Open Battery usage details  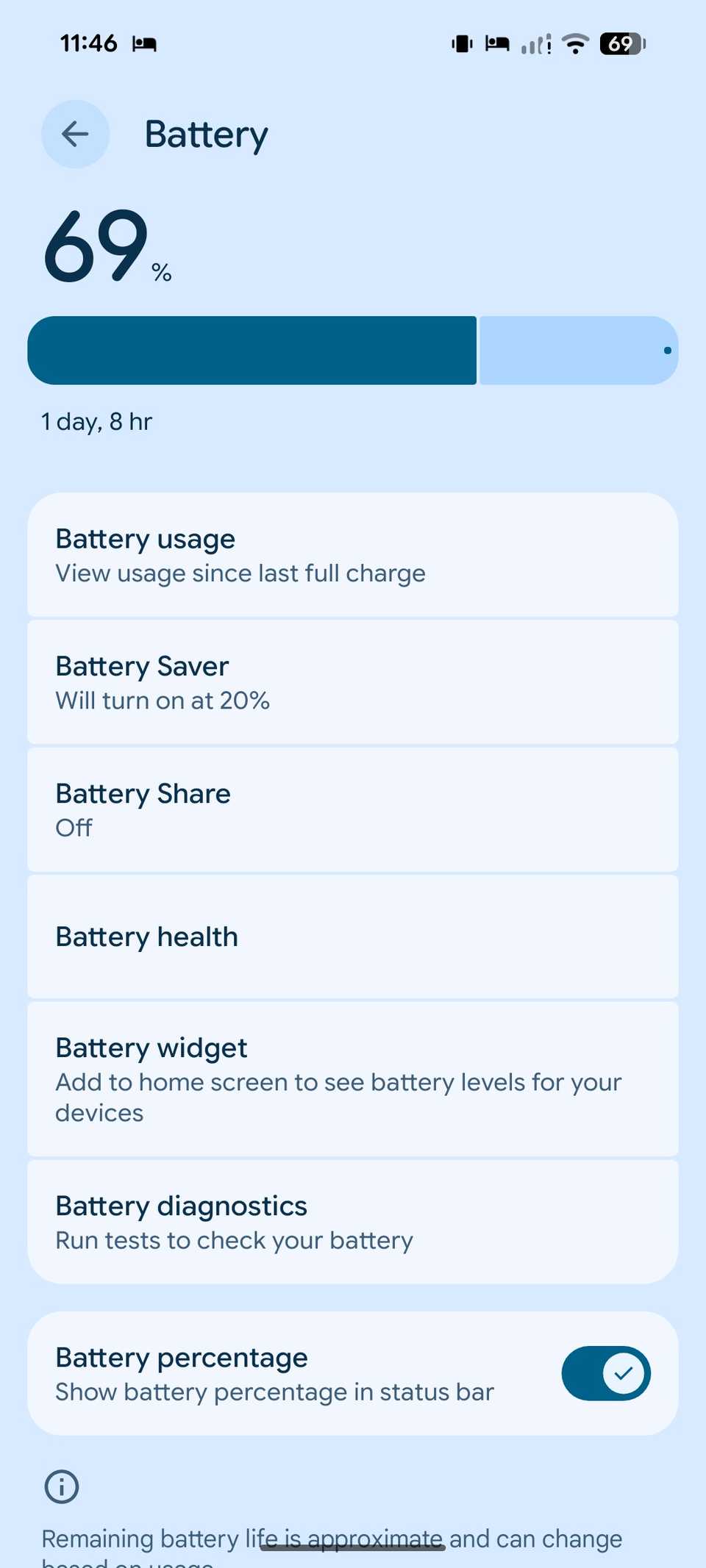tap(353, 554)
